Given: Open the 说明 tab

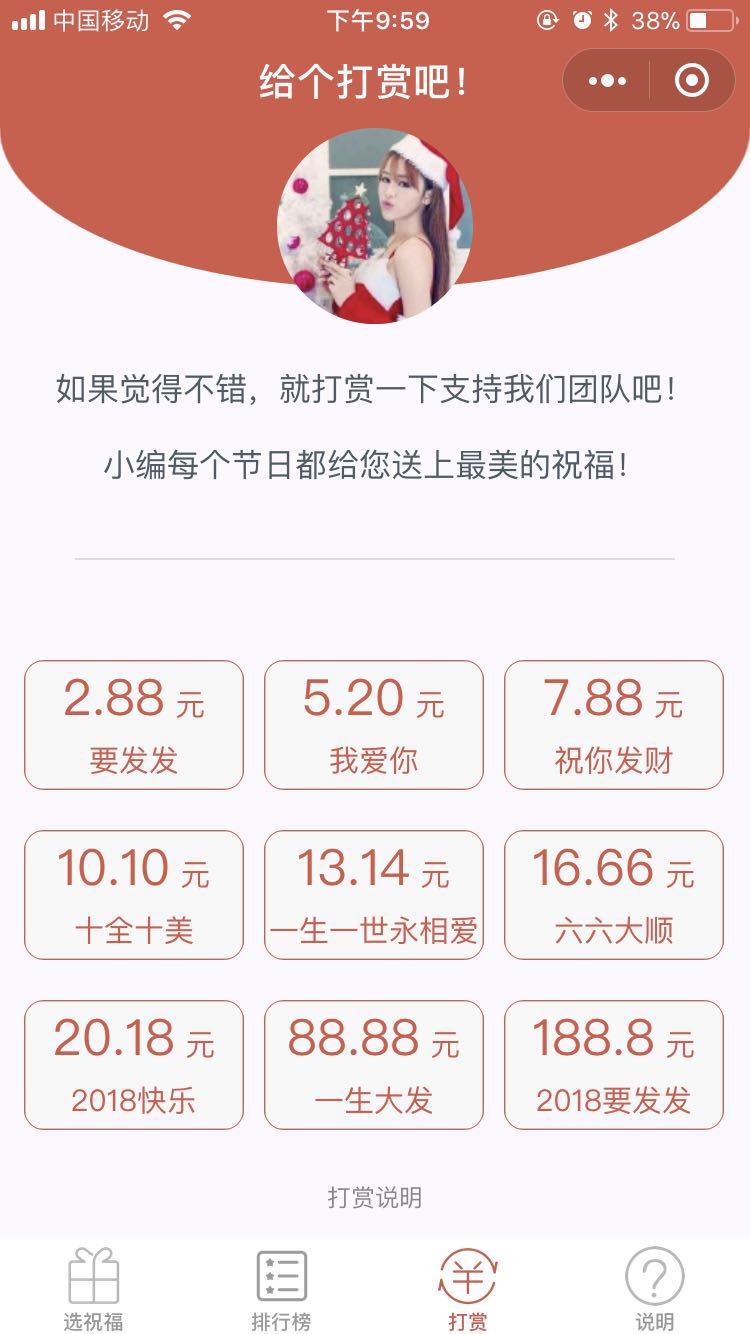Looking at the screenshot, I should tap(655, 1289).
